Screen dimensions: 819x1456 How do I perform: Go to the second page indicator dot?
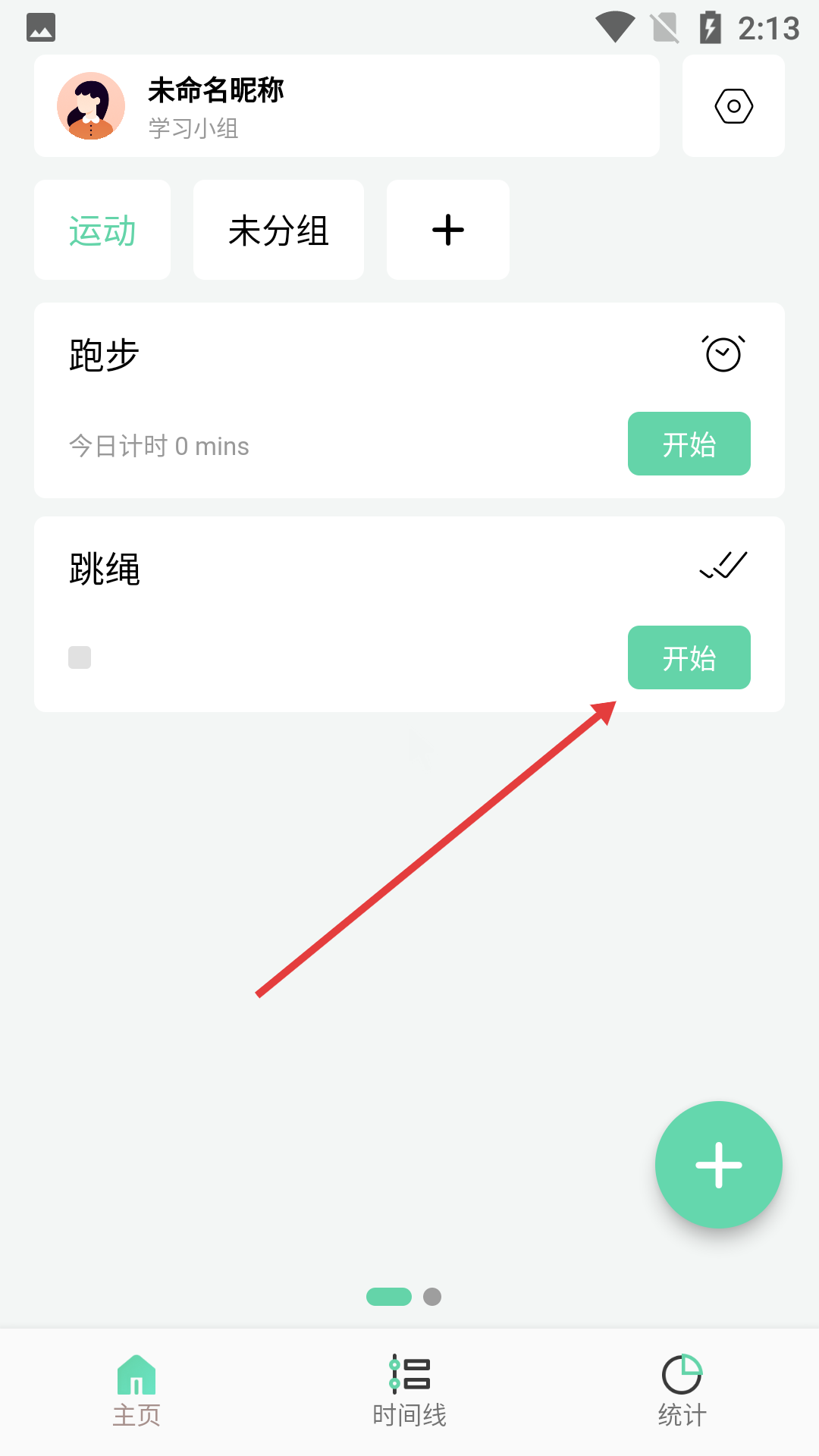click(x=432, y=1297)
